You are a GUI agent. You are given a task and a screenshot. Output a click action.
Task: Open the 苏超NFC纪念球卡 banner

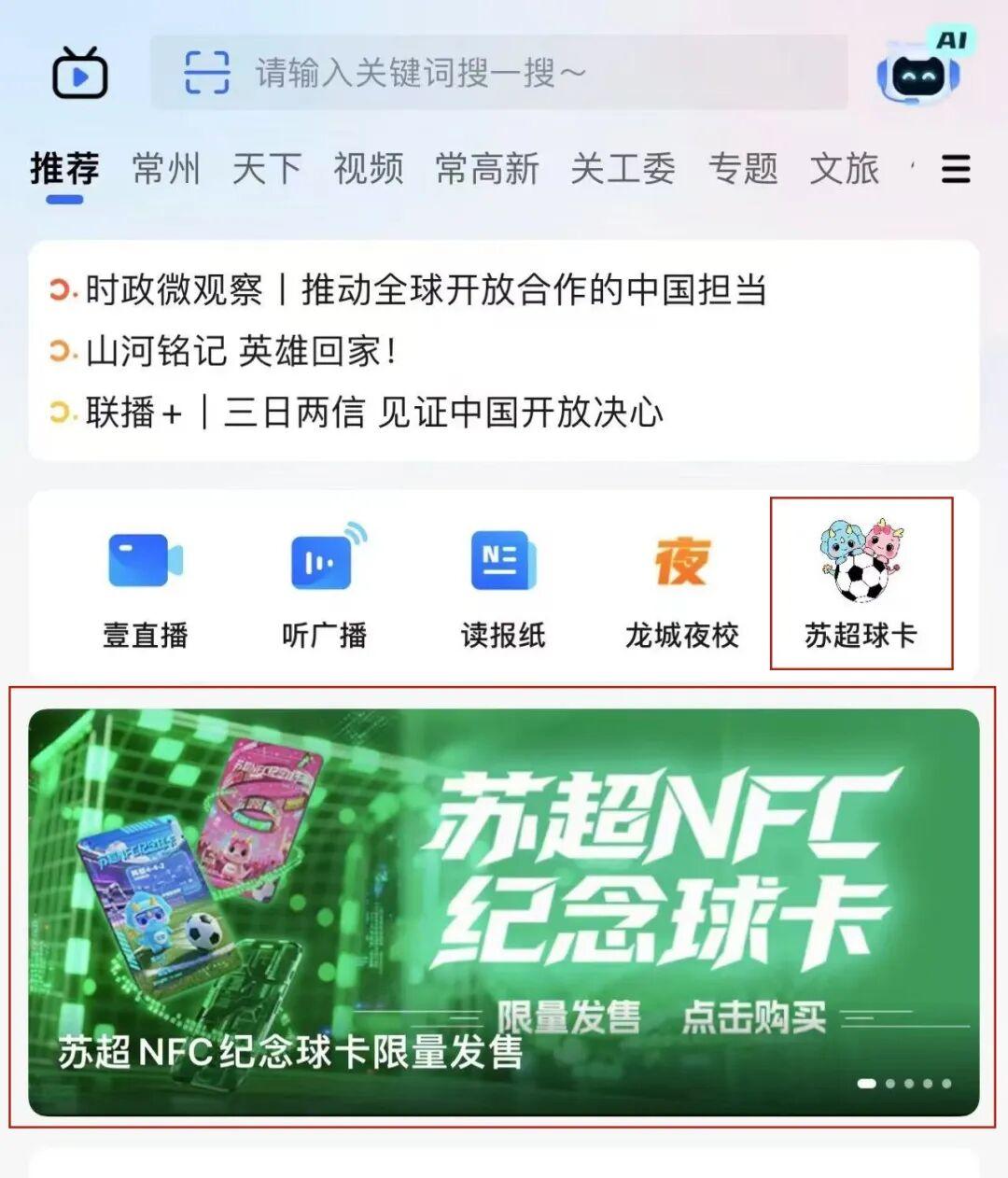tap(504, 910)
